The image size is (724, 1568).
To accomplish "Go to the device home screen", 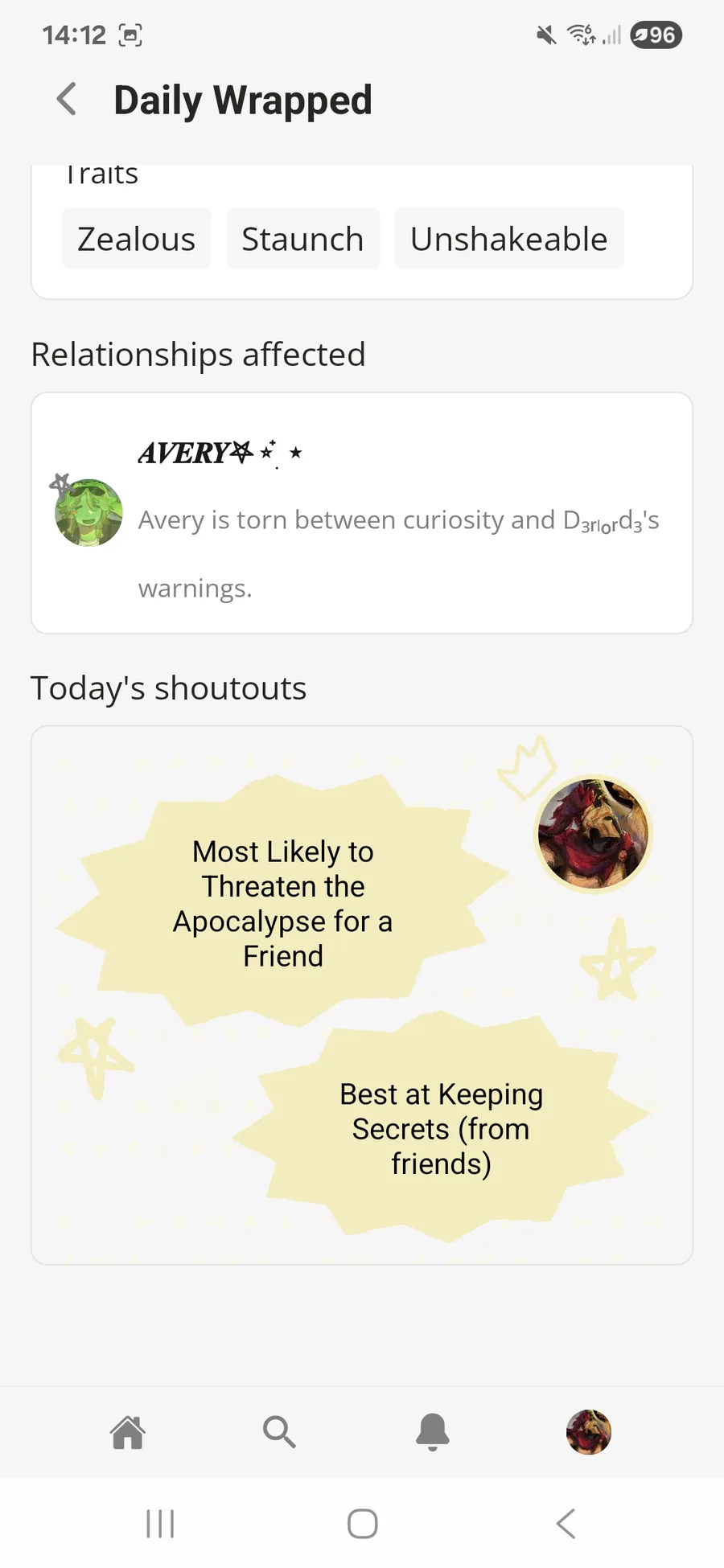I will (362, 1524).
